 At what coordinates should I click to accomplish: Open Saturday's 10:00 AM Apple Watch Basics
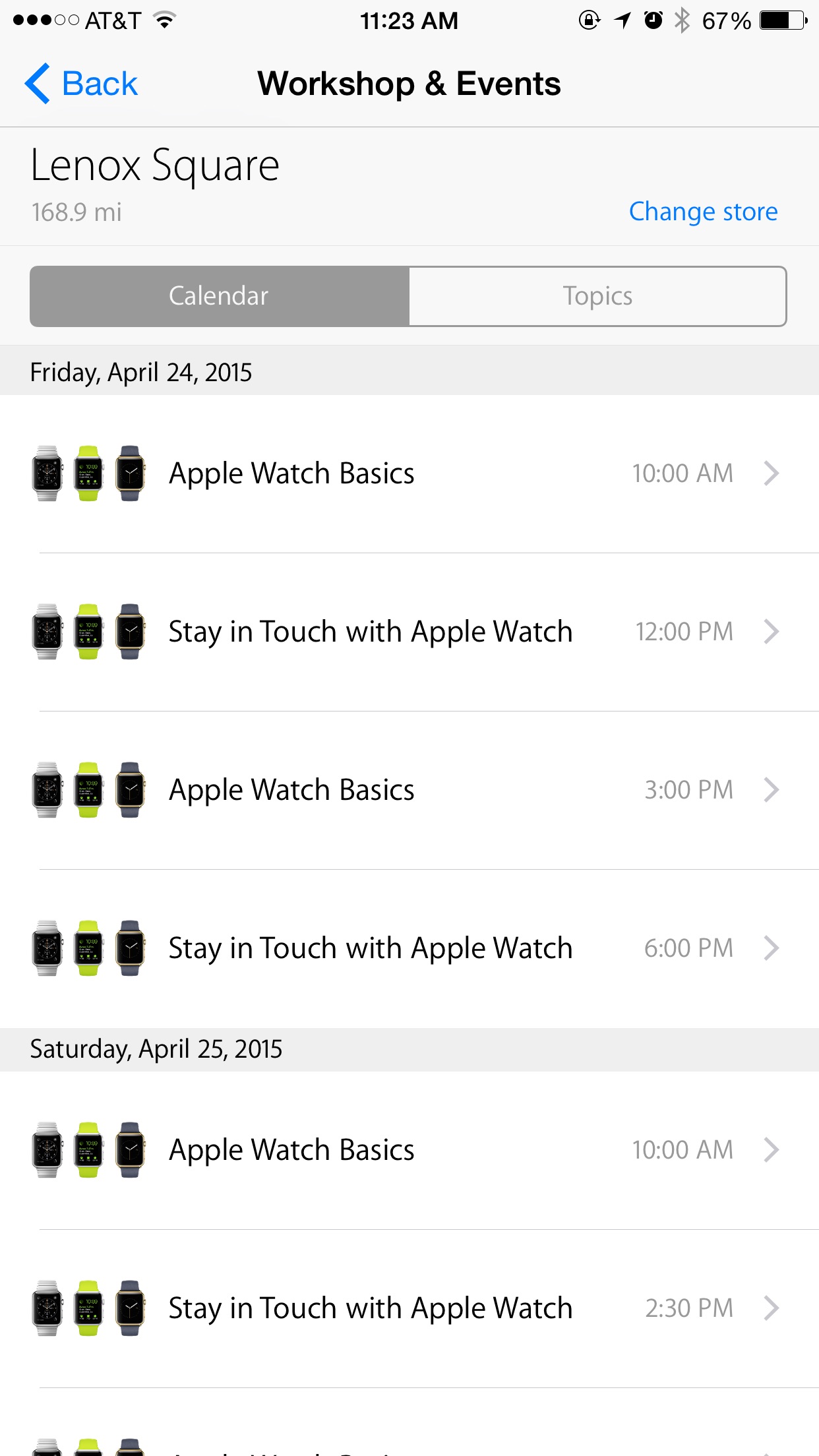point(409,1150)
